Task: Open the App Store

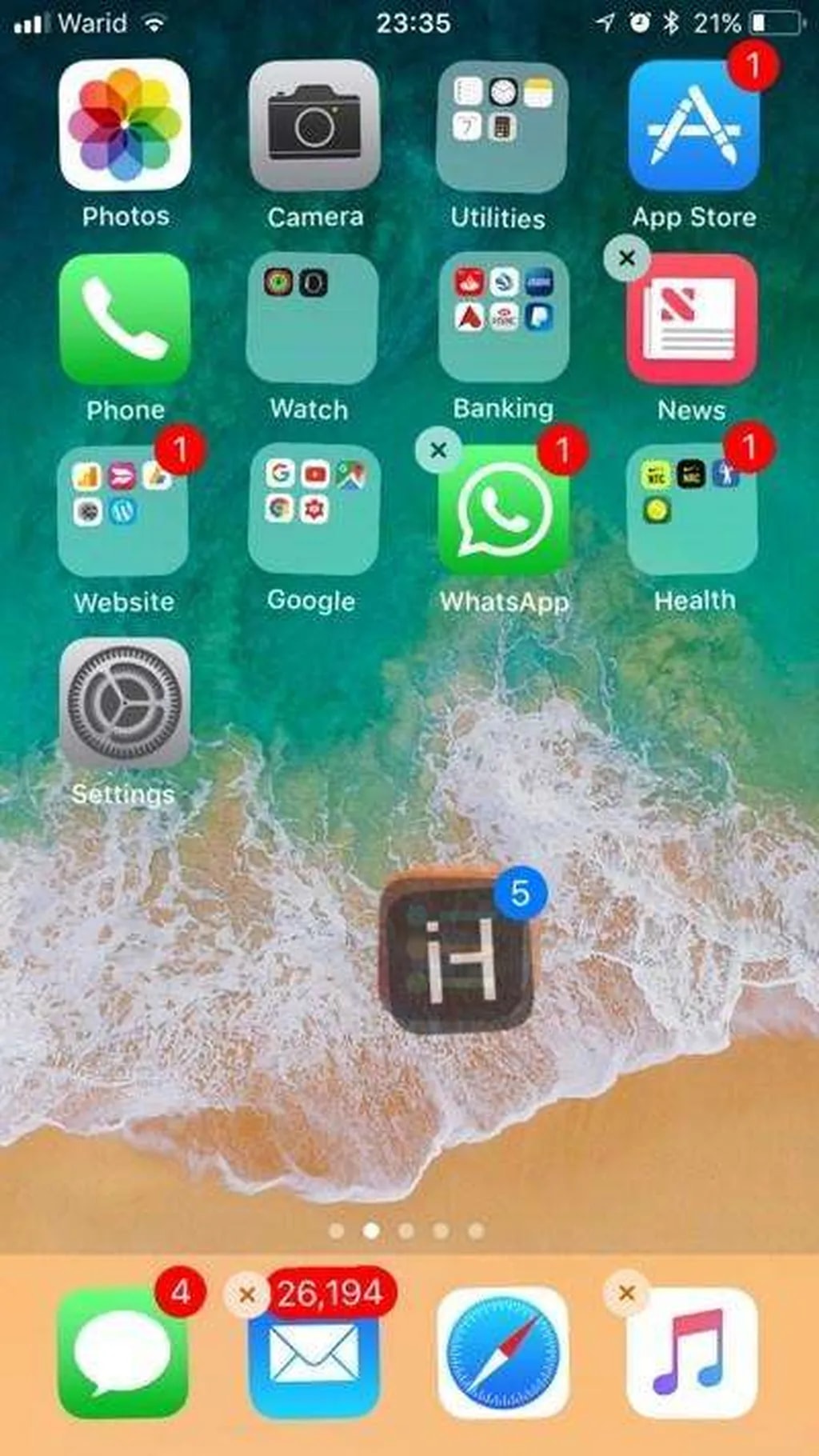Action: pos(693,126)
